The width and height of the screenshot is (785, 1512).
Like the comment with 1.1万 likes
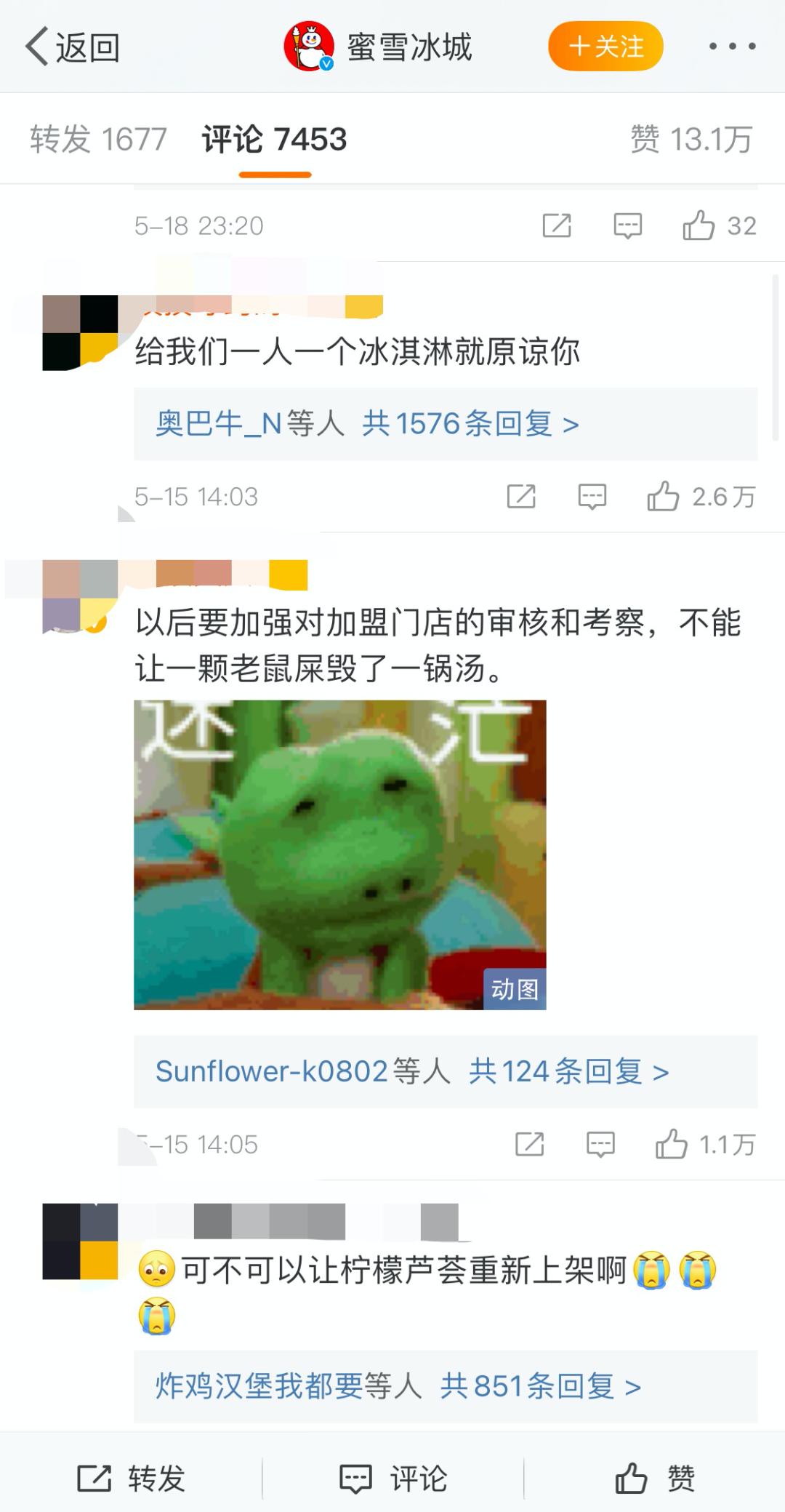click(x=705, y=1145)
